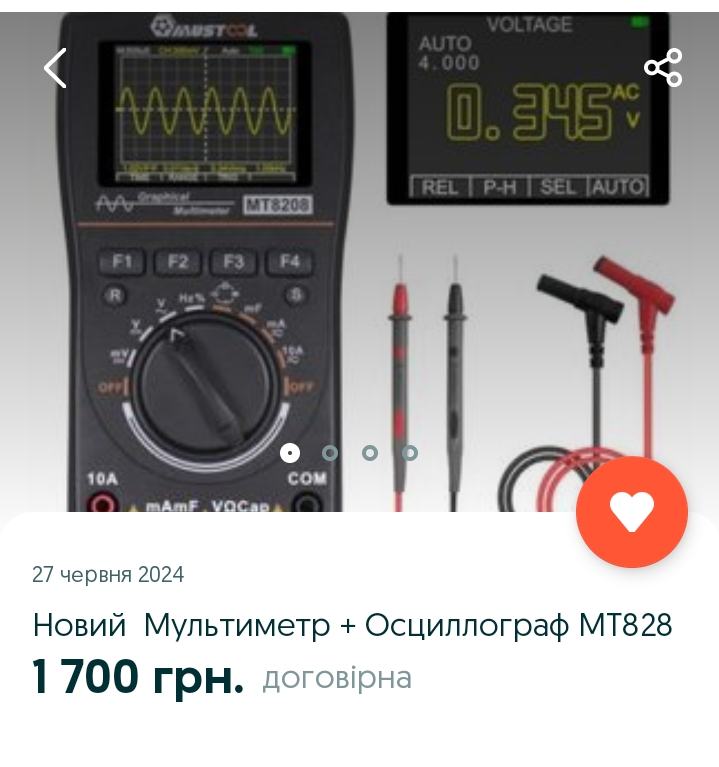Go back using the arrow icon
The width and height of the screenshot is (719, 767).
click(x=55, y=68)
